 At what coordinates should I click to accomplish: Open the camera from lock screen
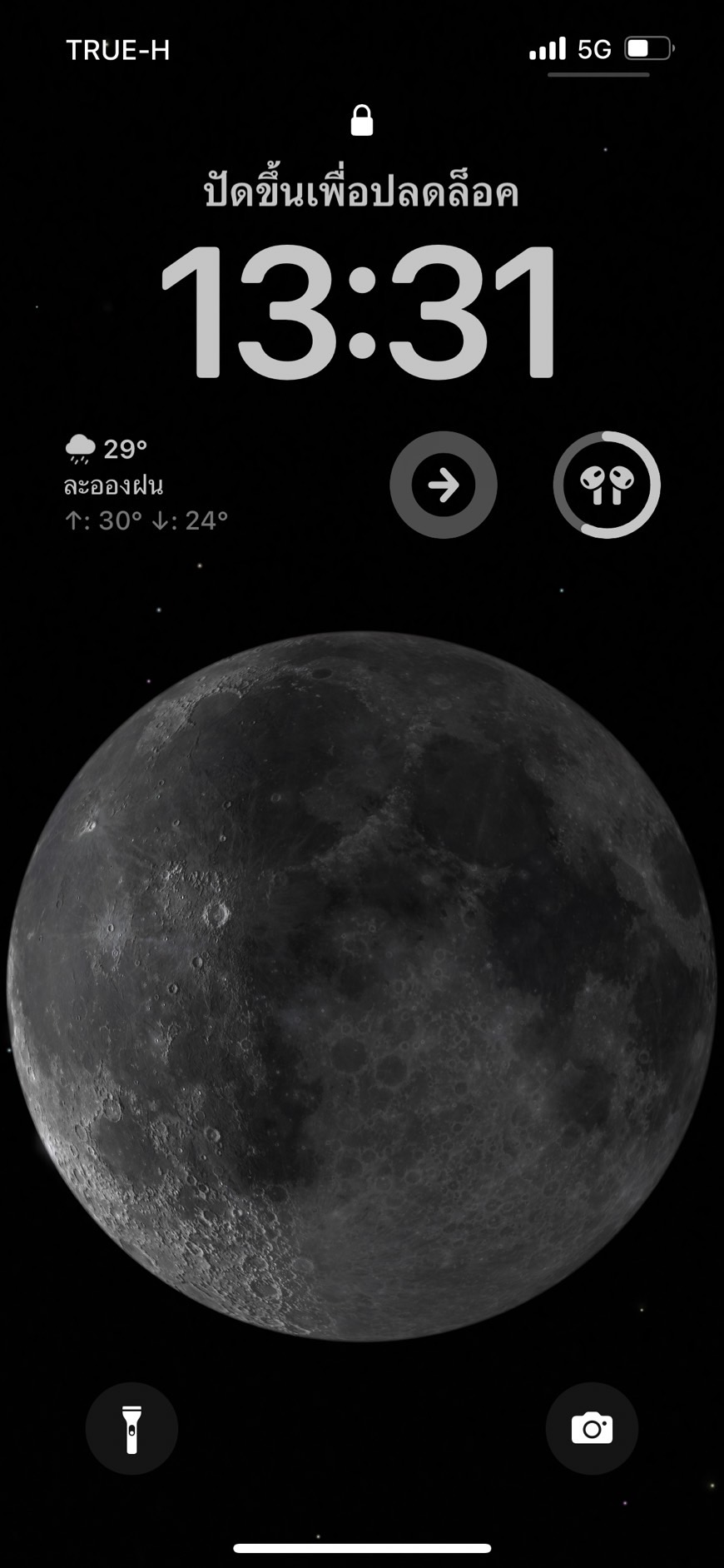click(x=592, y=1428)
